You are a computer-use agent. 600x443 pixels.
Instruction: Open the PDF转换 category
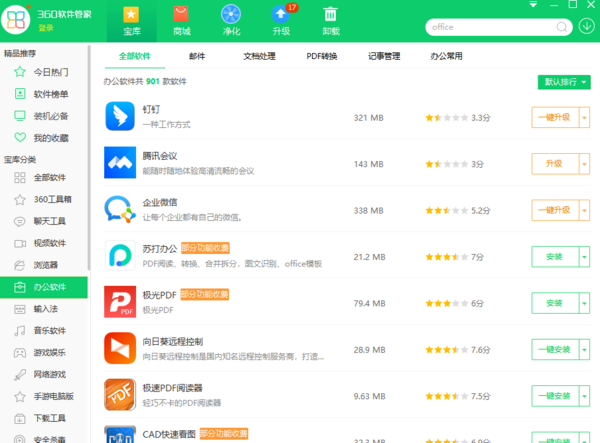point(322,57)
